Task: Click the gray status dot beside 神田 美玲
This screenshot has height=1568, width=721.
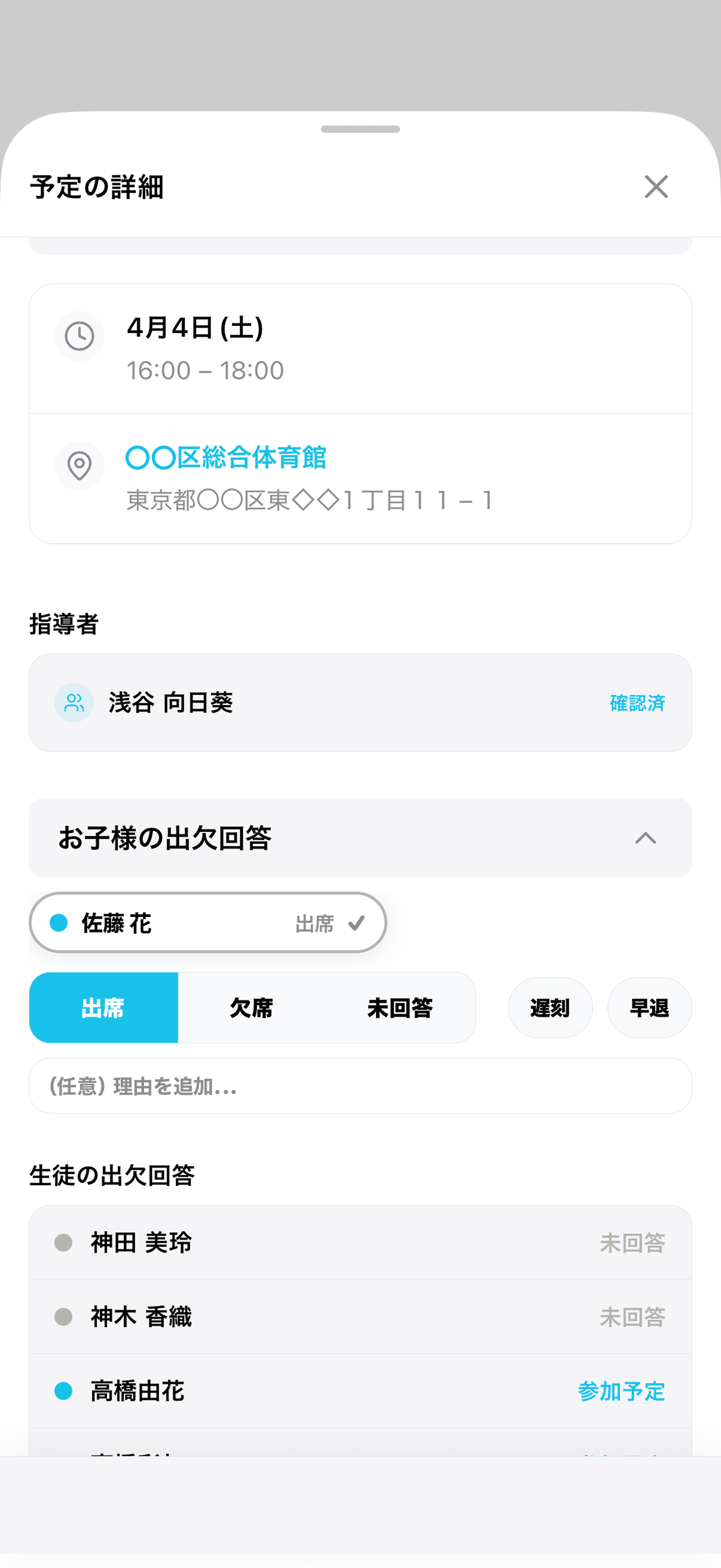Action: click(x=63, y=1242)
